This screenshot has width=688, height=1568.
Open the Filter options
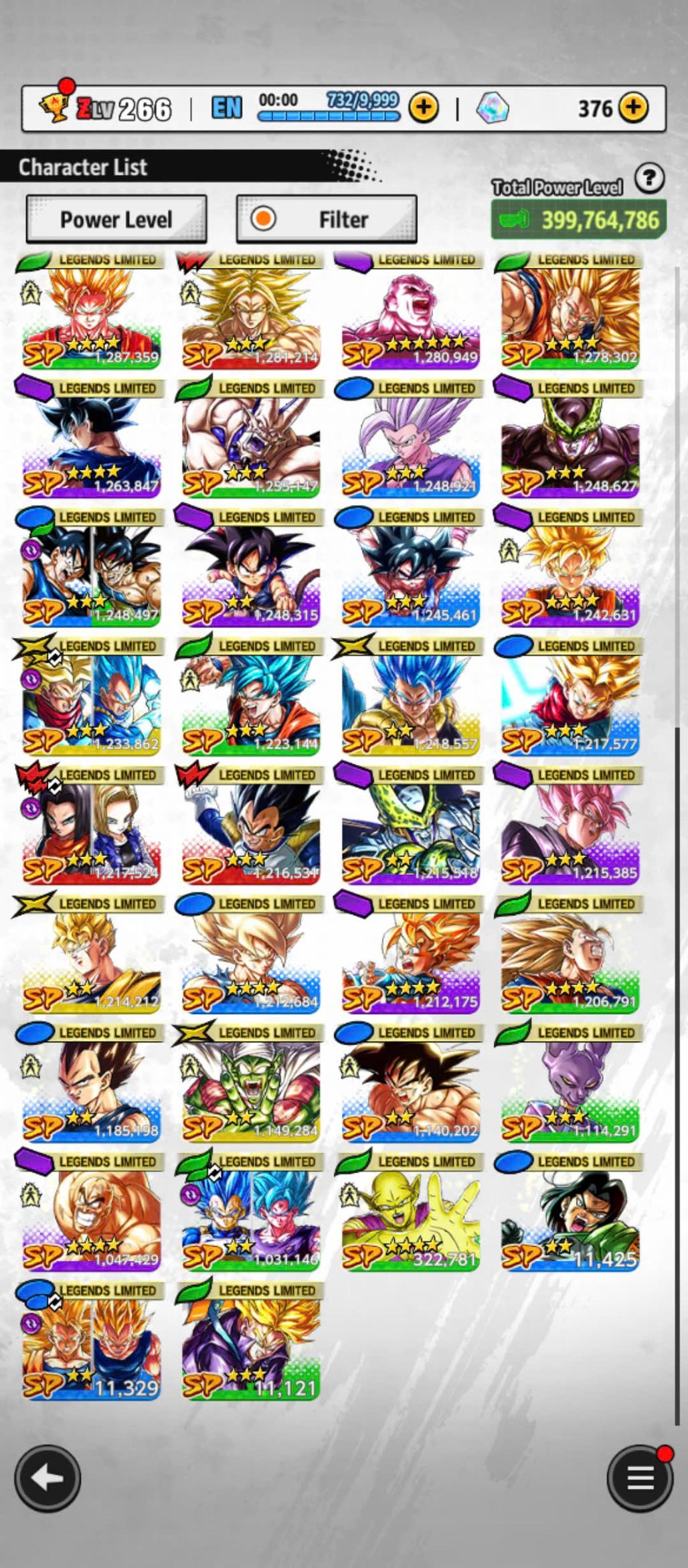(327, 220)
